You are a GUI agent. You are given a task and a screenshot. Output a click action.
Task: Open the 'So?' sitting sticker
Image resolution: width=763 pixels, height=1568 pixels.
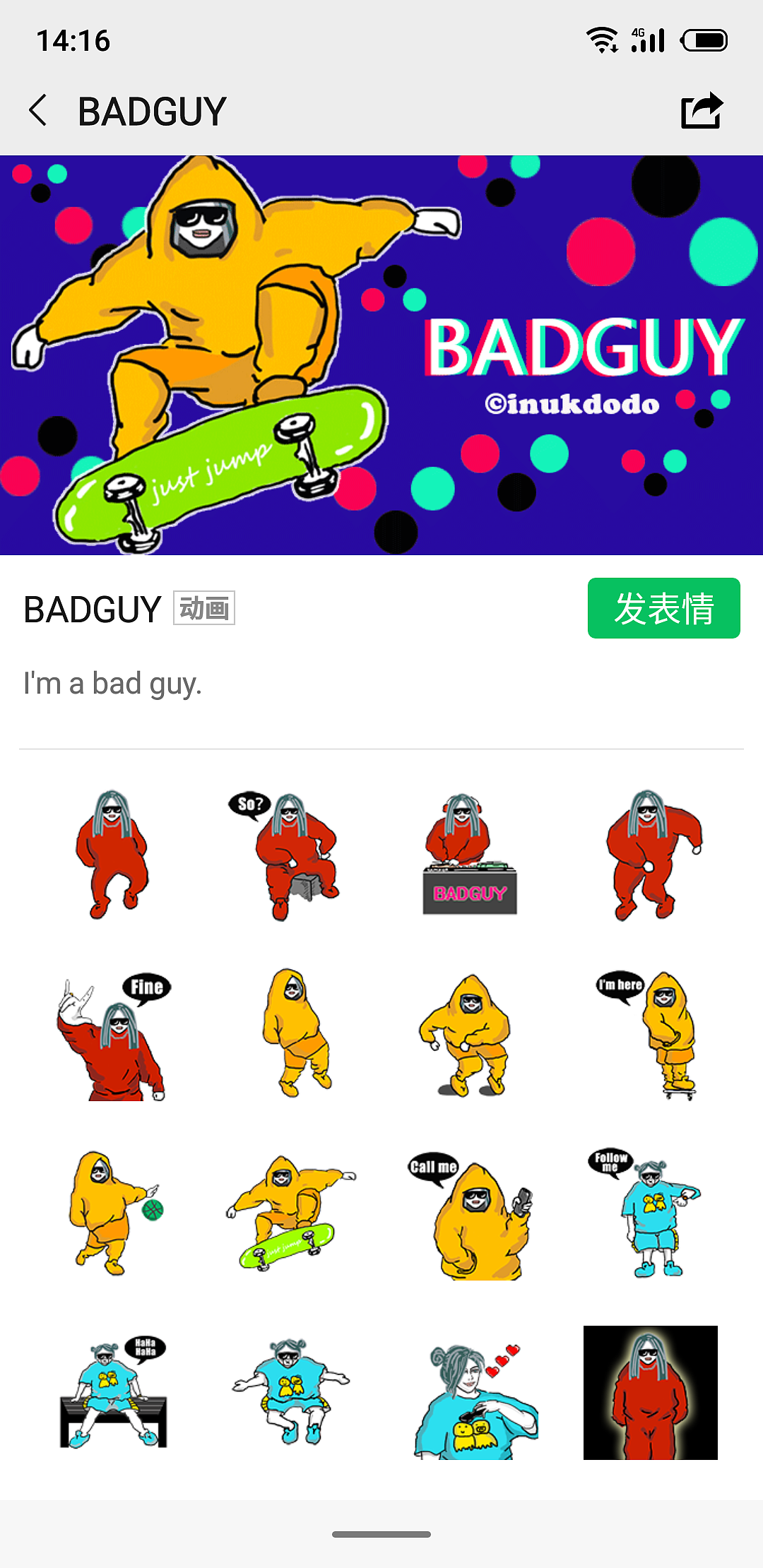(293, 855)
